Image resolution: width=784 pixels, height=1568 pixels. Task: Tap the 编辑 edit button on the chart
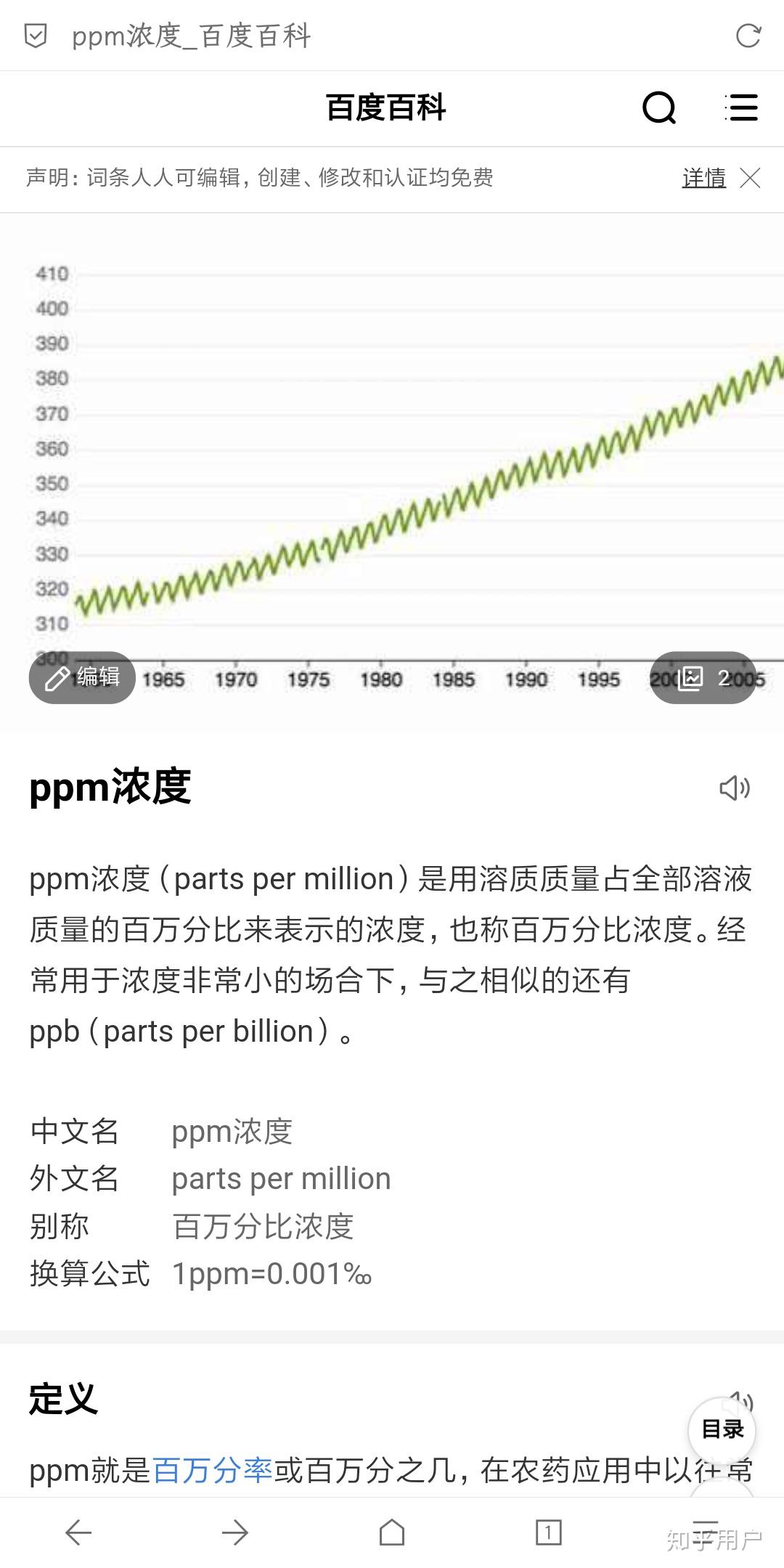coord(82,677)
